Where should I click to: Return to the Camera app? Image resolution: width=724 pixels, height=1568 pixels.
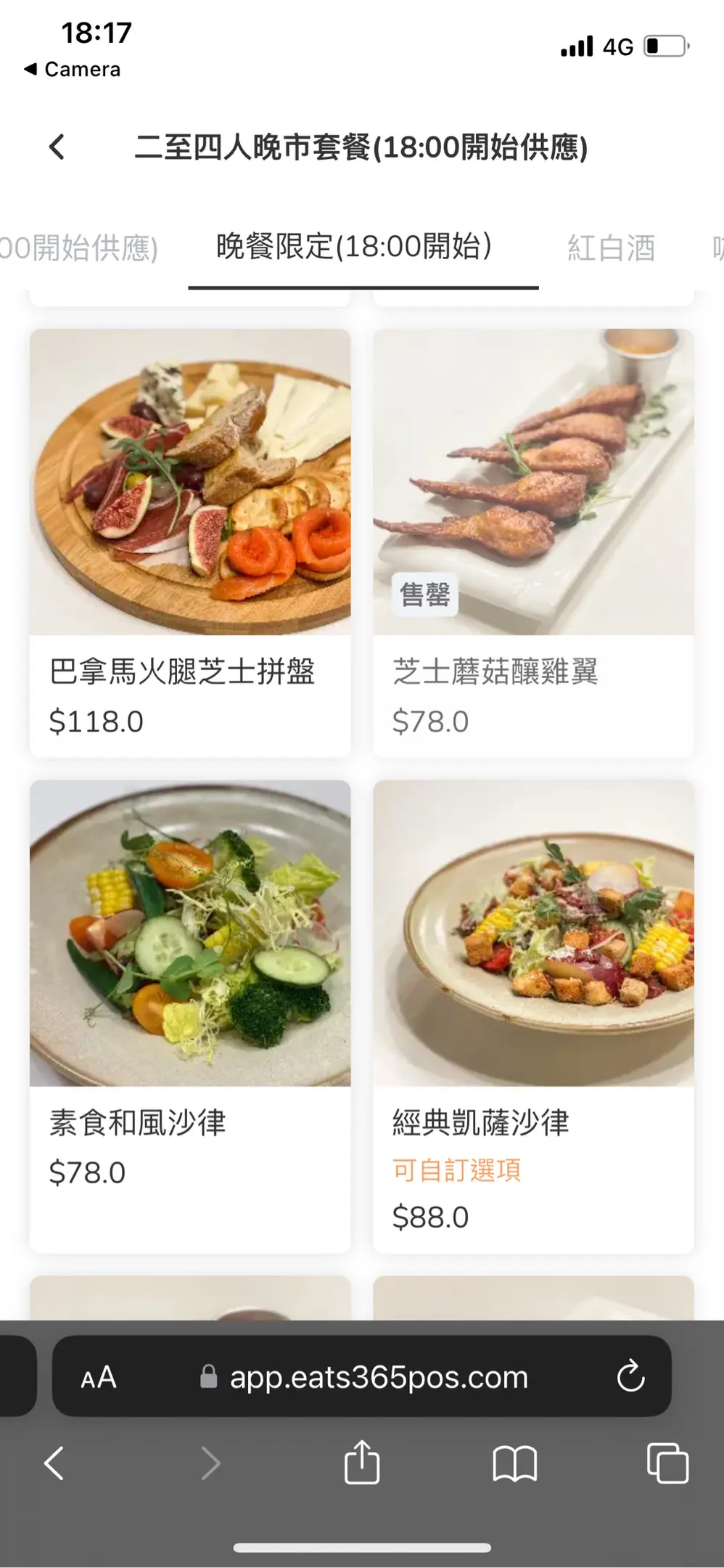(x=73, y=70)
